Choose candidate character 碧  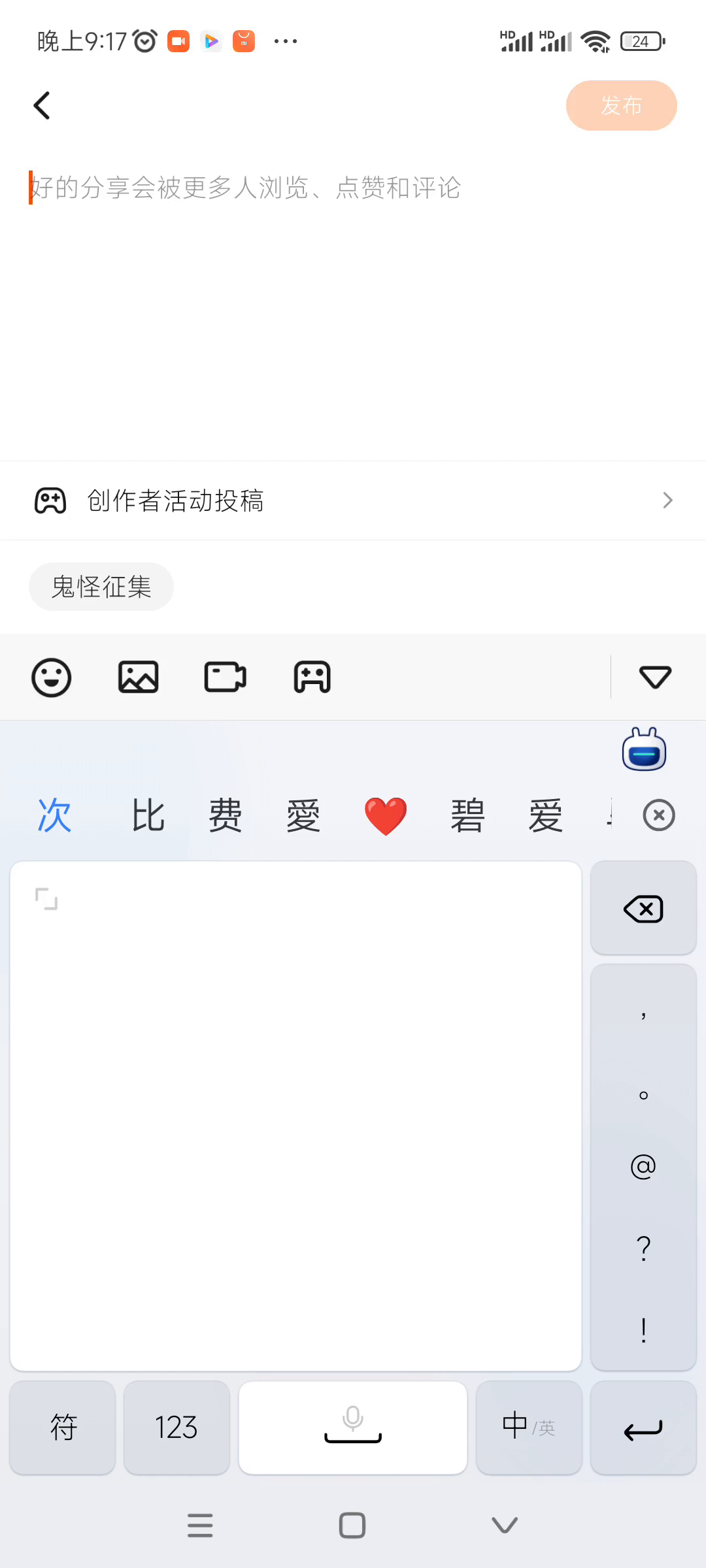click(467, 815)
